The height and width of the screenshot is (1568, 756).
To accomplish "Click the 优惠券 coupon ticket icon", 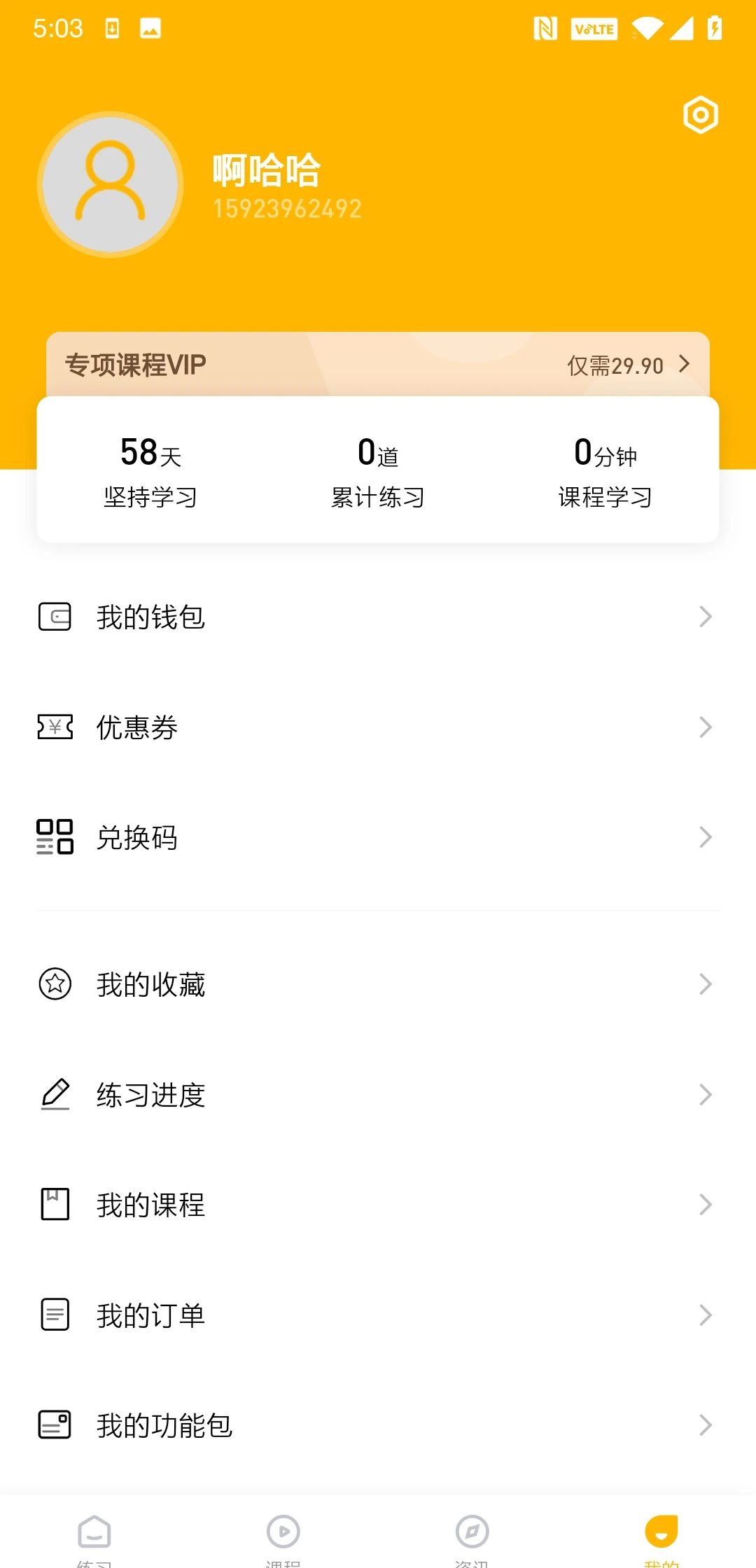I will [55, 727].
